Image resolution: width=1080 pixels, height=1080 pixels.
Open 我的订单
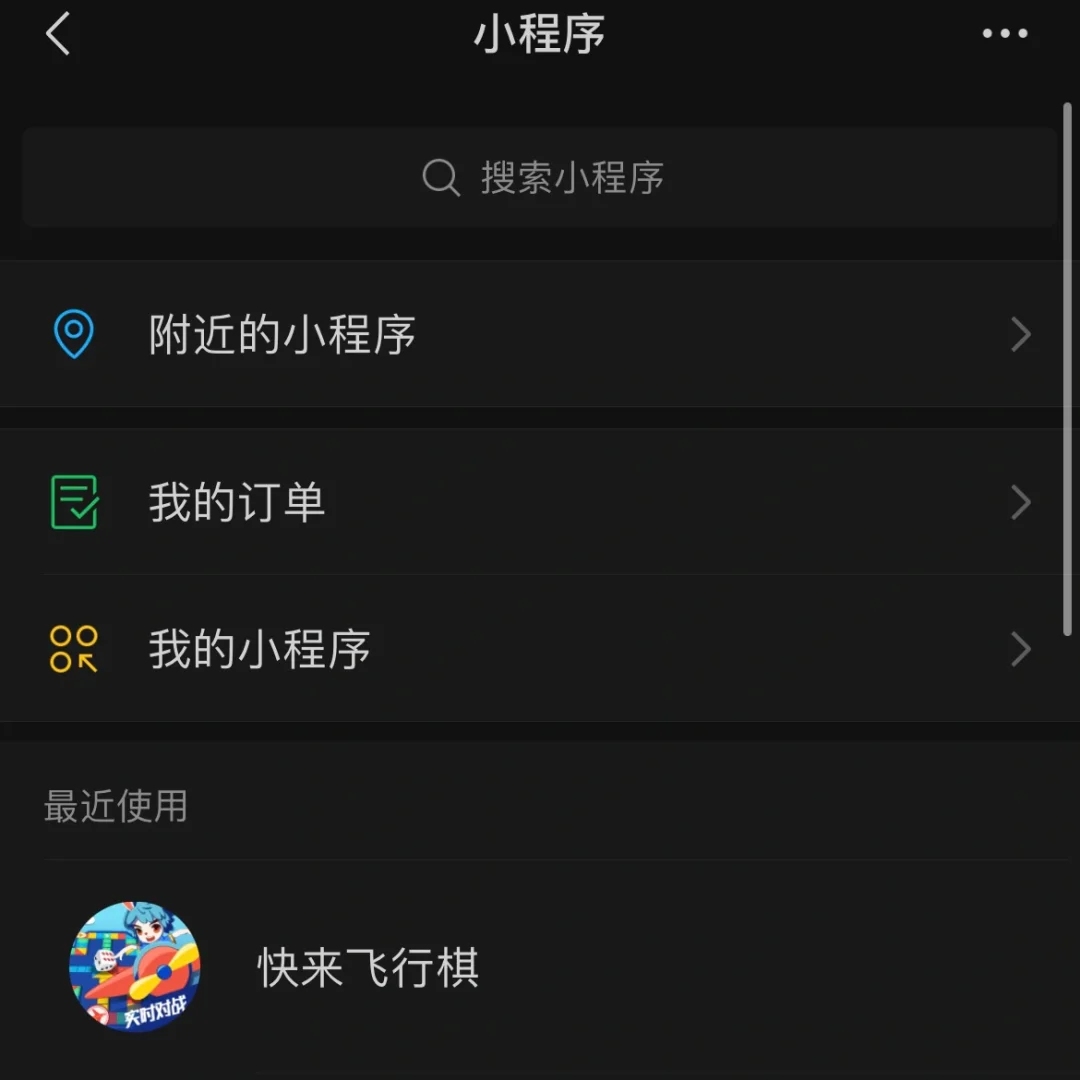[540, 502]
